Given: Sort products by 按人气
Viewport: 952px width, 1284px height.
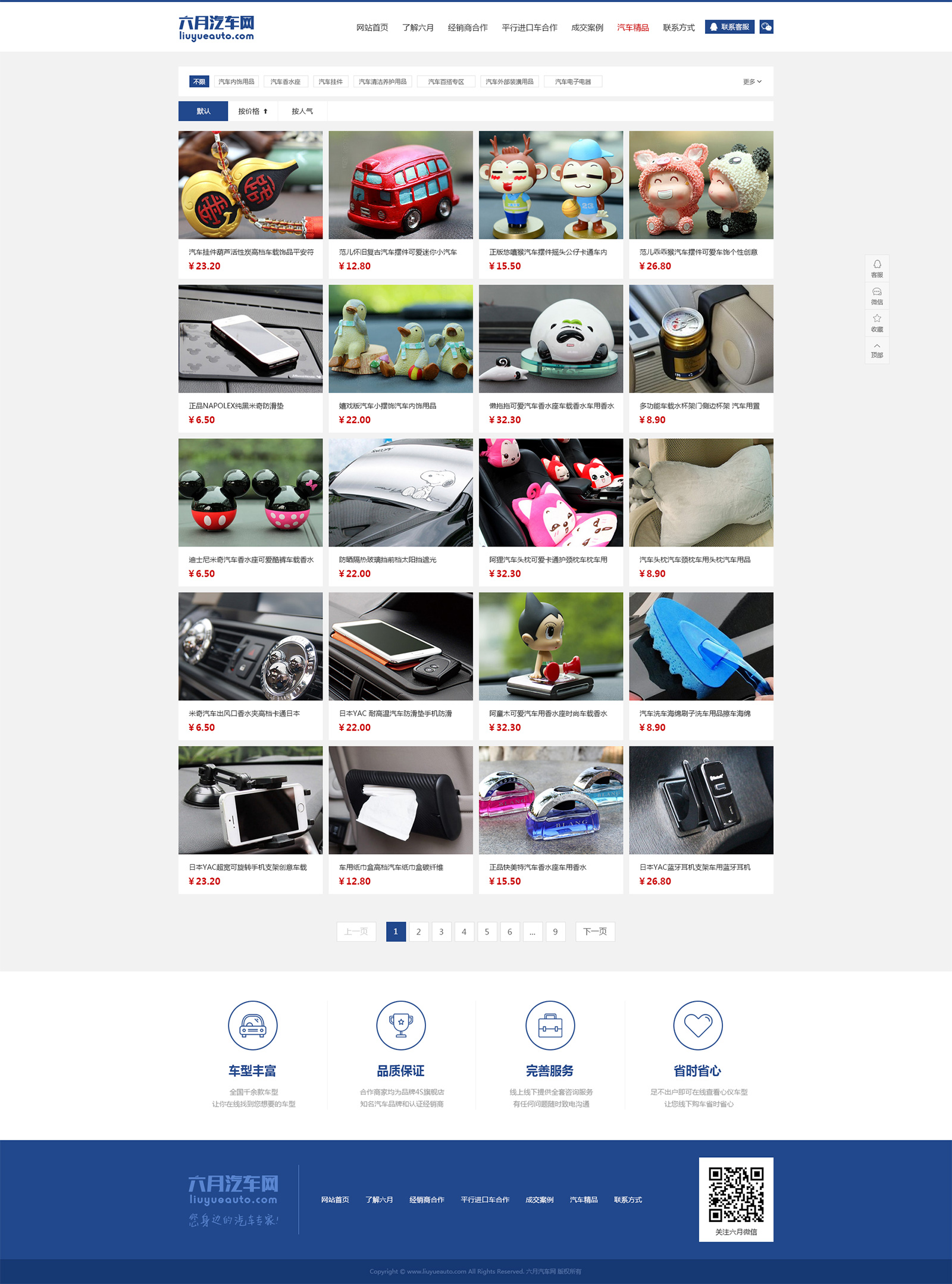Looking at the screenshot, I should point(302,111).
